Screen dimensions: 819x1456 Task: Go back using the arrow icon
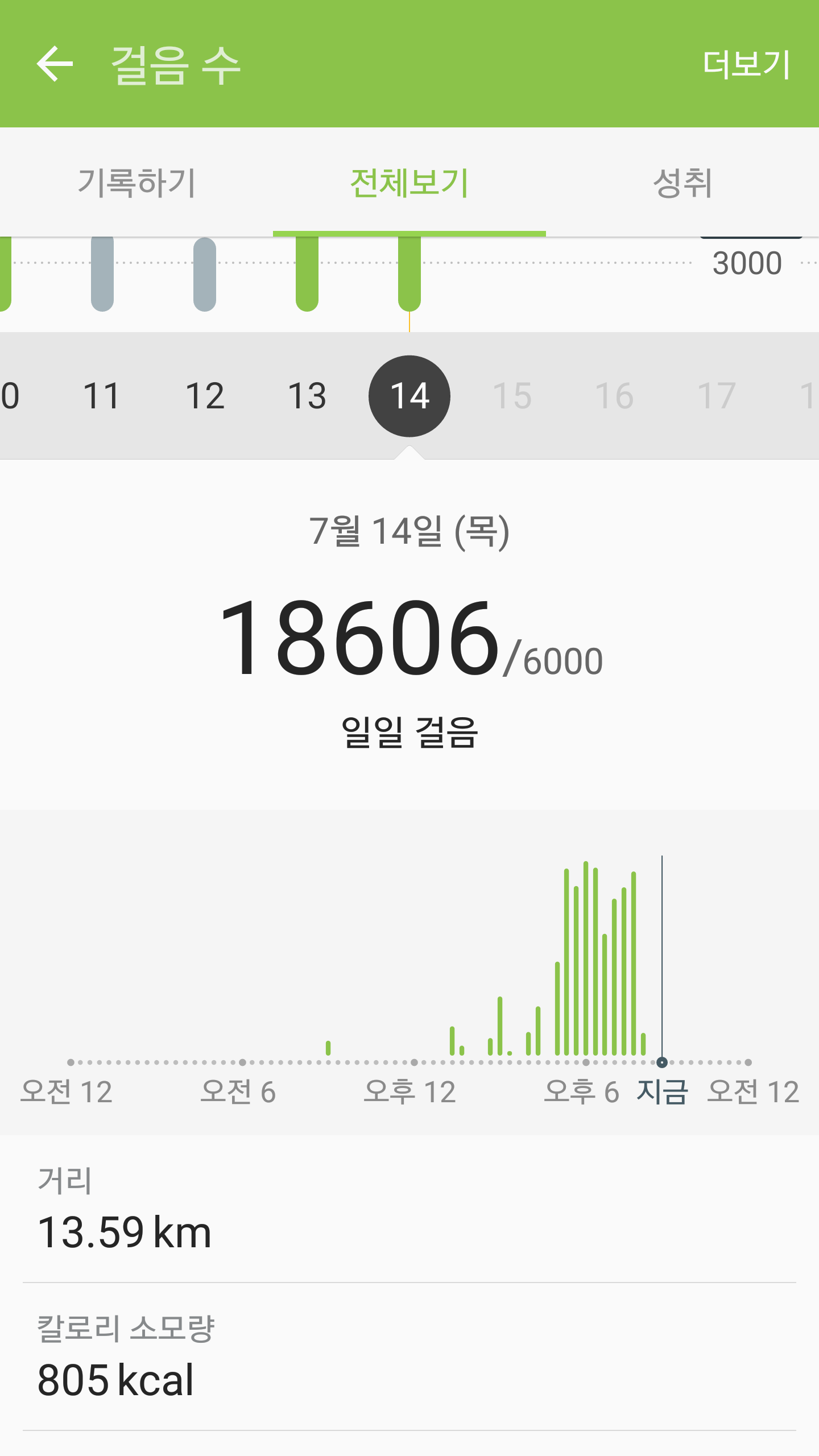pos(55,64)
